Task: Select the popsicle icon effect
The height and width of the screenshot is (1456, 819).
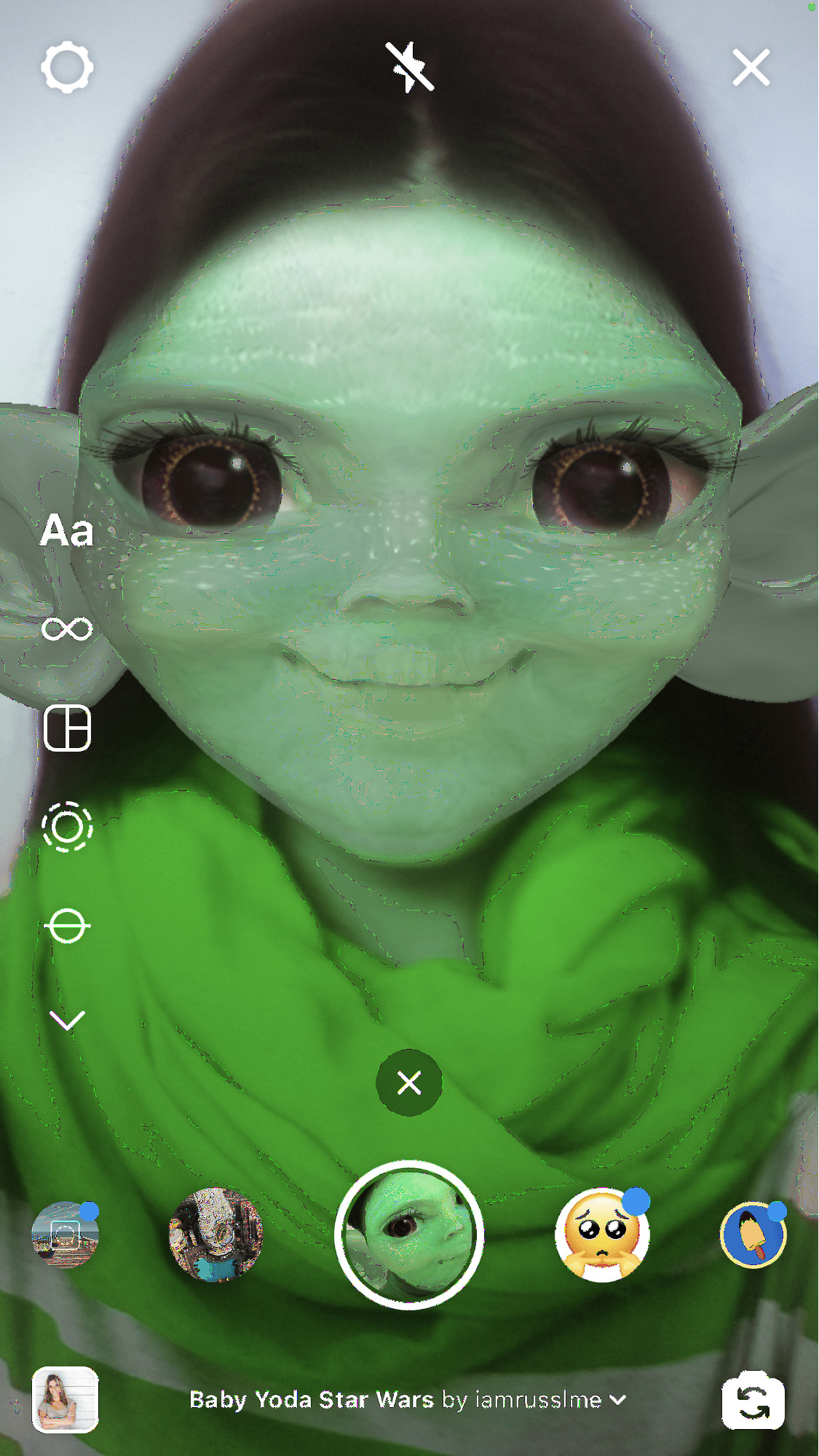Action: [x=753, y=1235]
